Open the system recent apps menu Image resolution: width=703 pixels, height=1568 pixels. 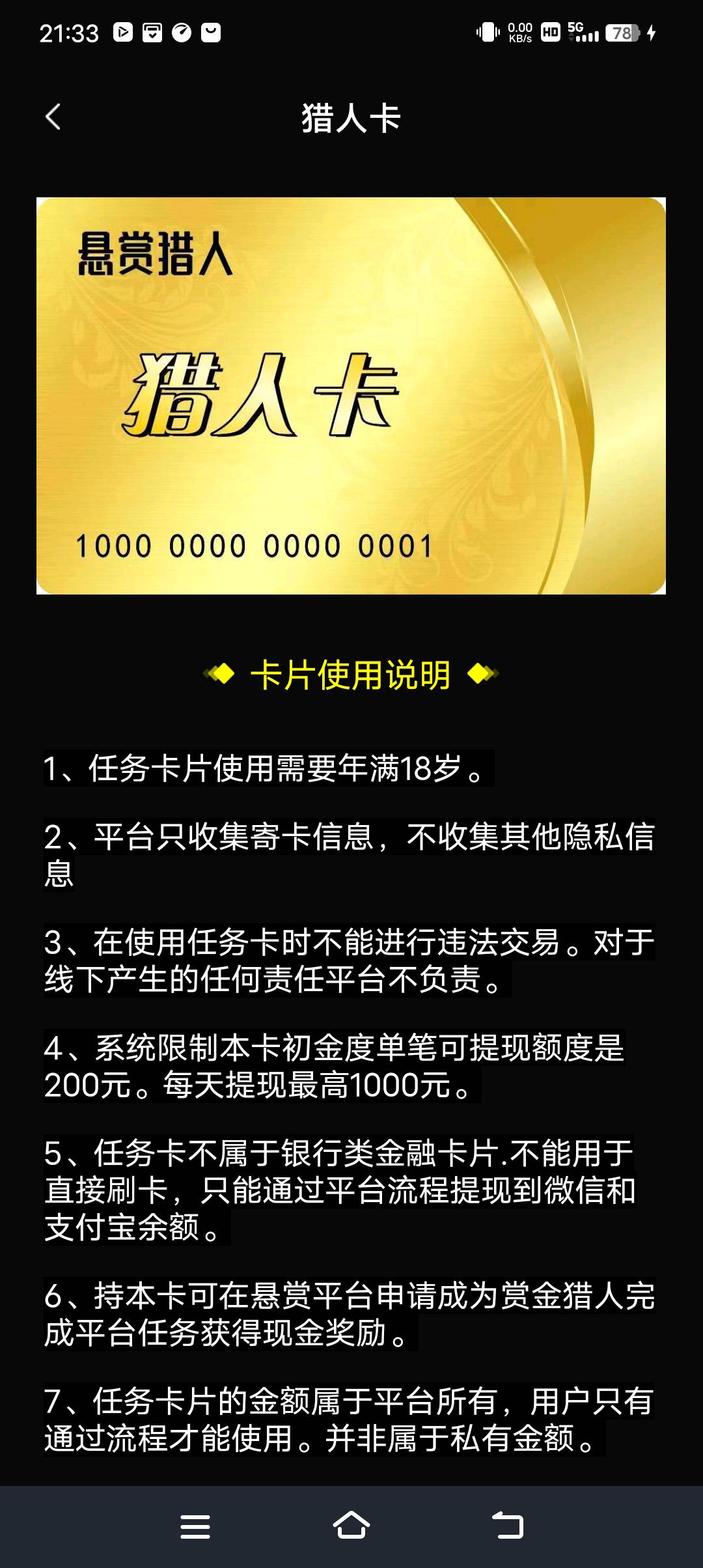tap(195, 1526)
